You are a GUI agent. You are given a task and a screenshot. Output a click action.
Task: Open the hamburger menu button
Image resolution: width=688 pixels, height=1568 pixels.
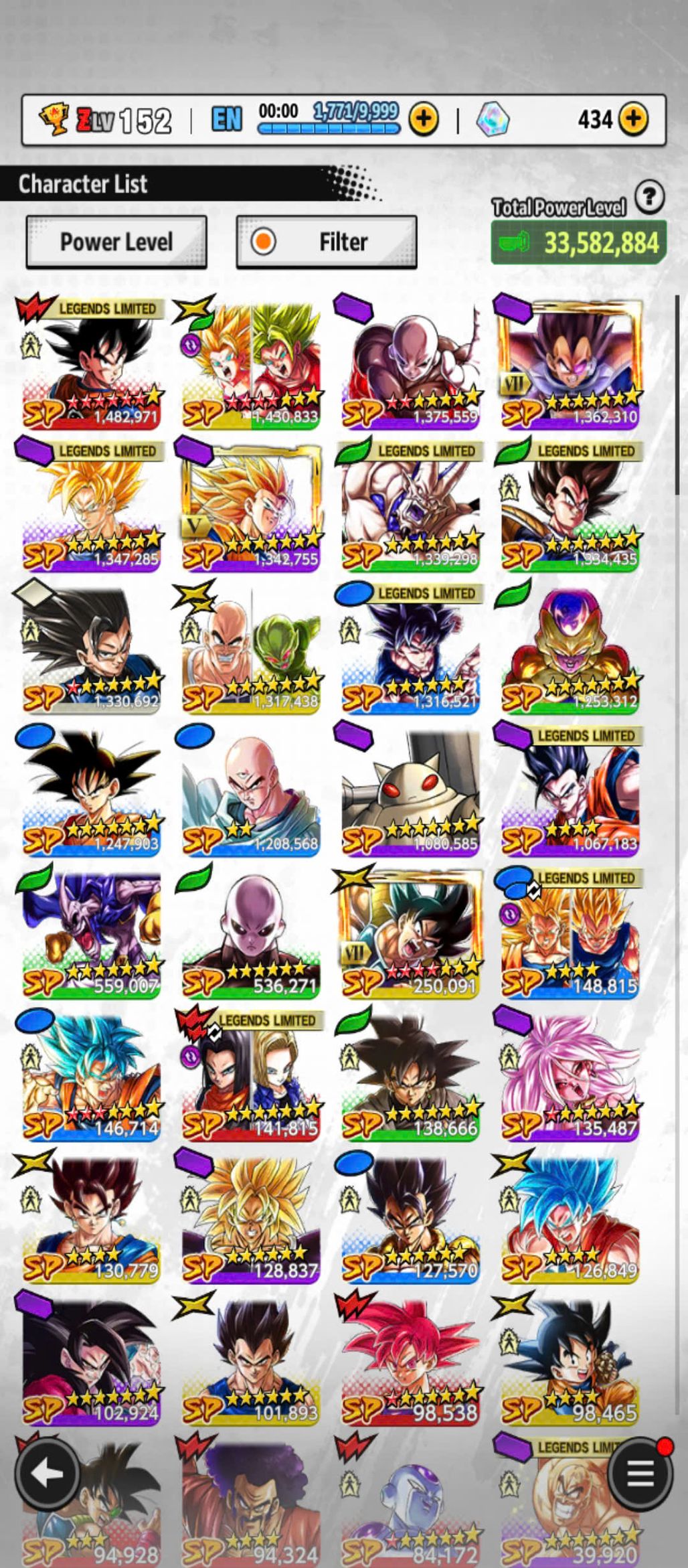pyautogui.click(x=639, y=1474)
